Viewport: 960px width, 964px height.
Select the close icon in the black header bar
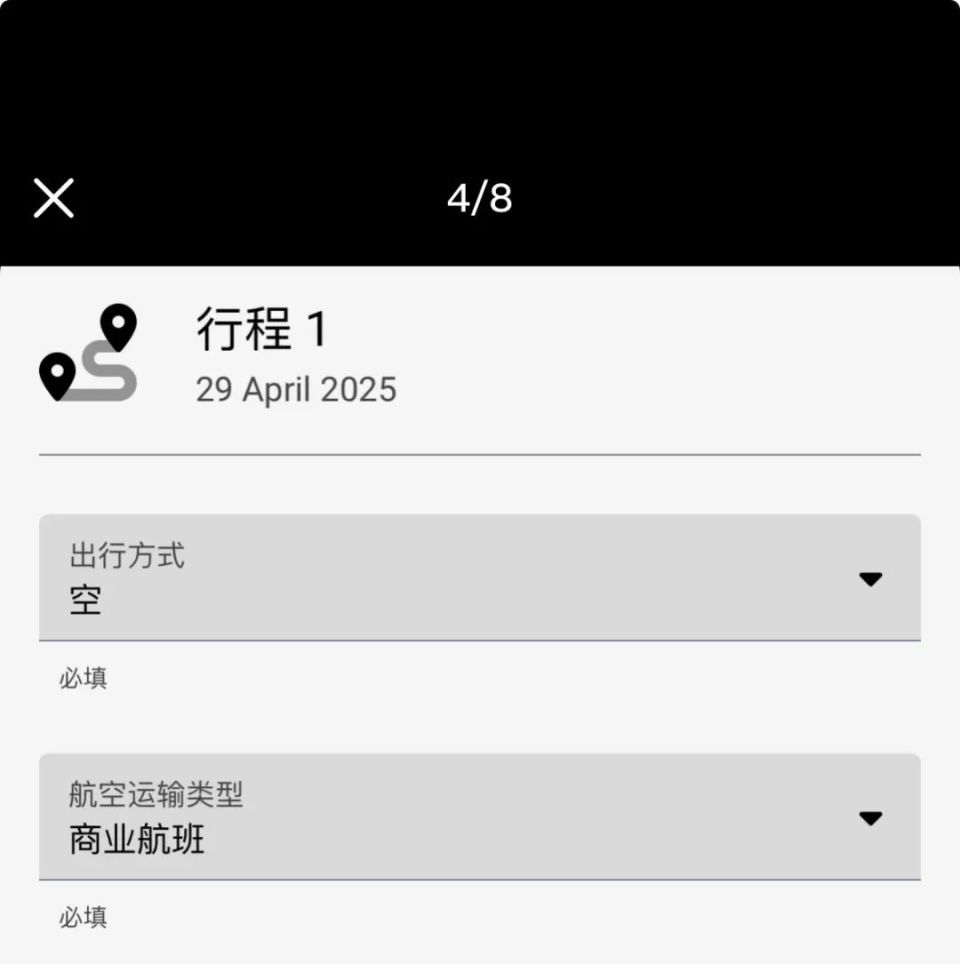(x=53, y=198)
